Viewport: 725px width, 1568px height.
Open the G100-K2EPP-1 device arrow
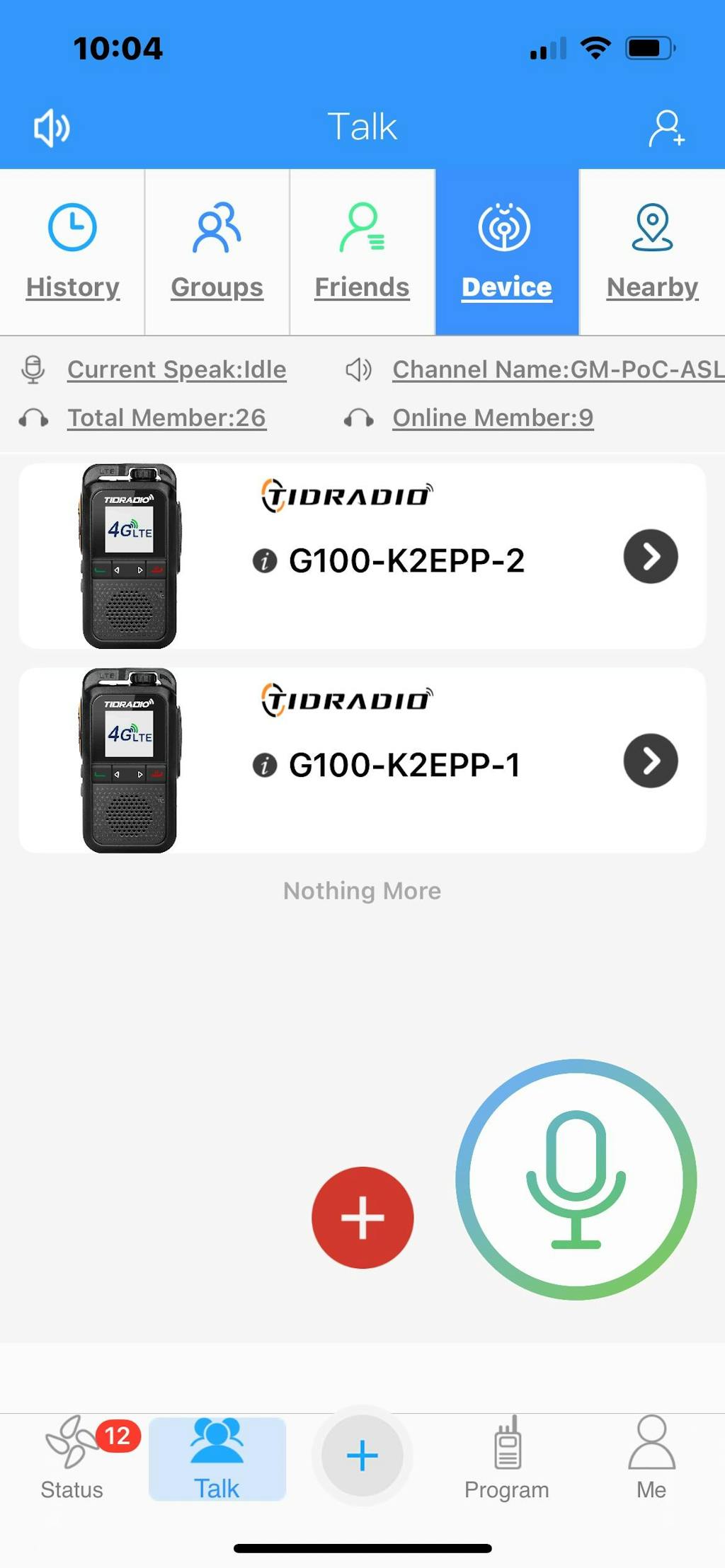click(x=650, y=761)
